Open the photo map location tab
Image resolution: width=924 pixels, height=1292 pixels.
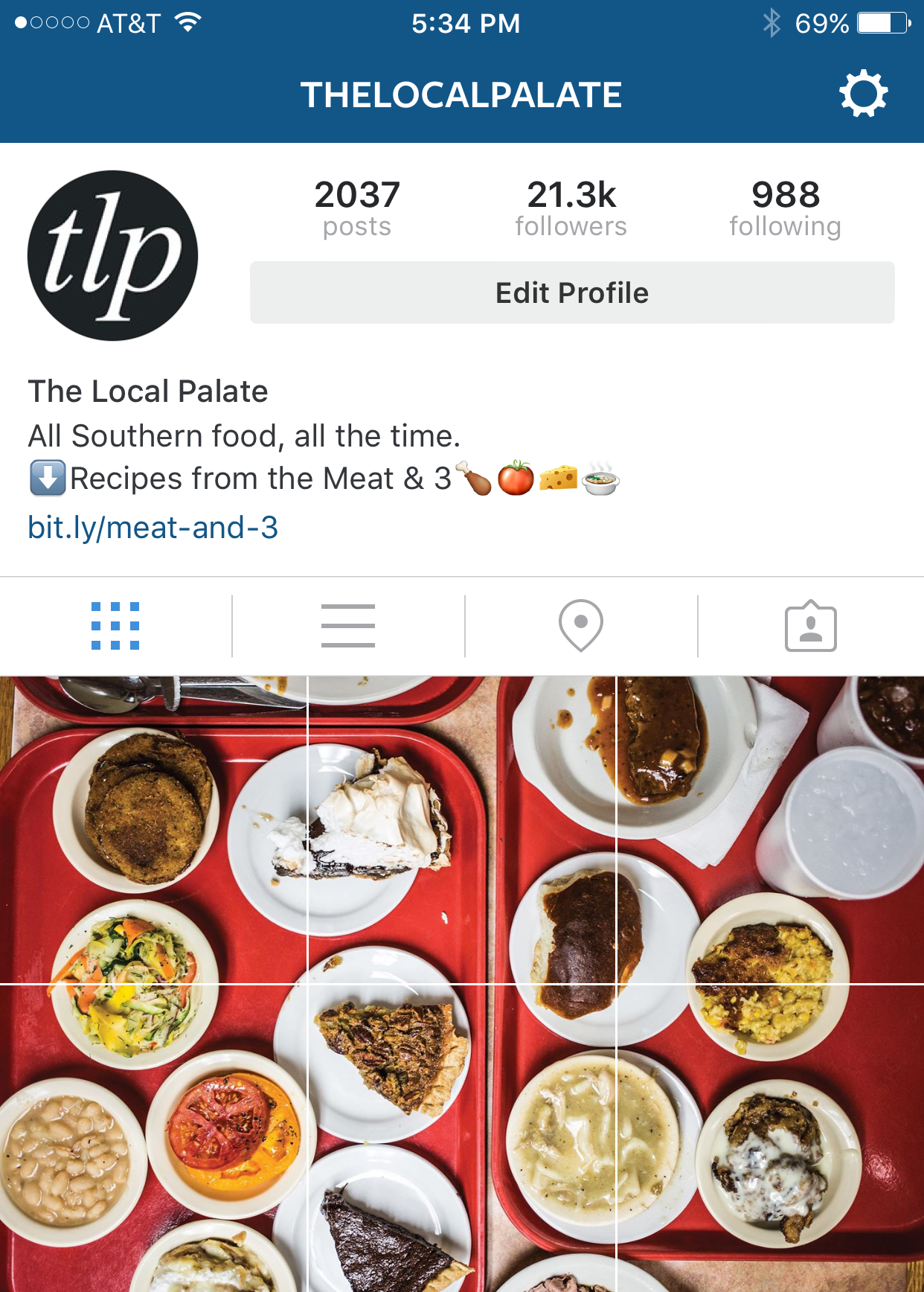click(x=581, y=626)
